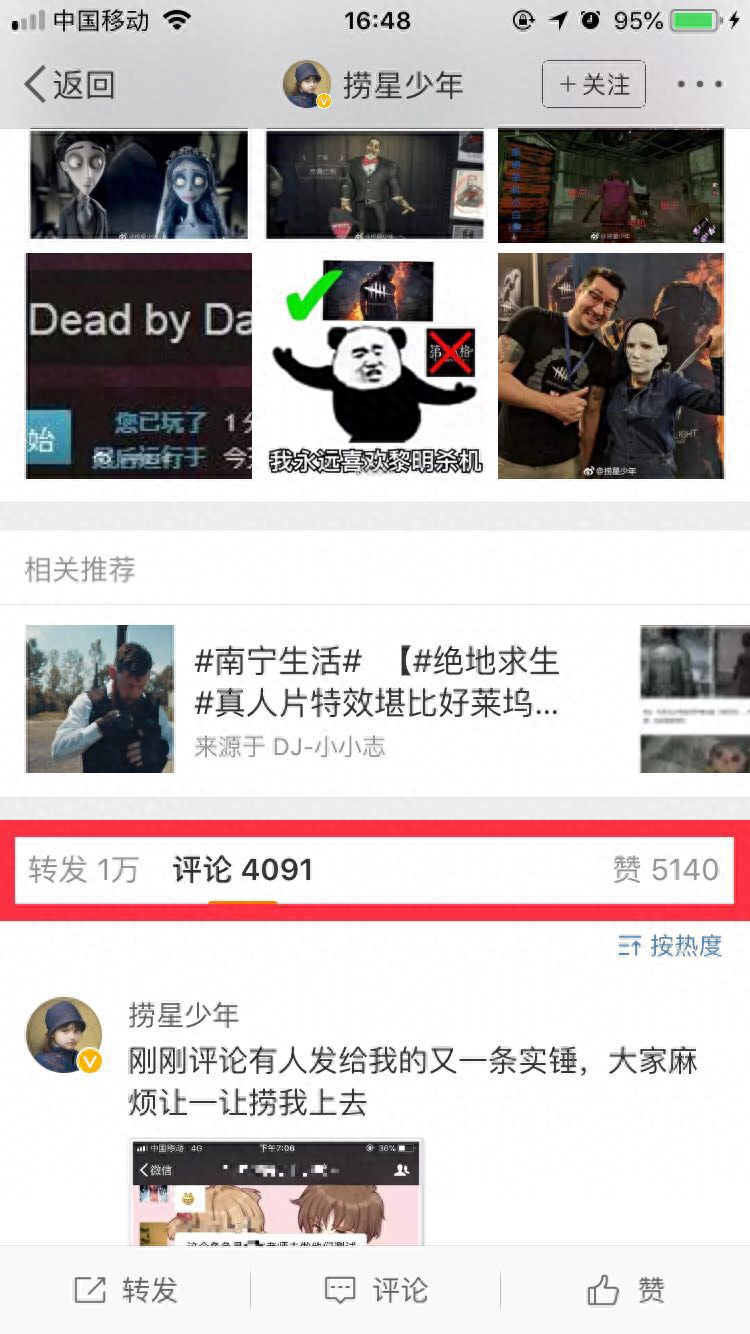Follow 捞星少年 with the +关注 button
Image resolution: width=750 pixels, height=1334 pixels.
click(x=594, y=85)
